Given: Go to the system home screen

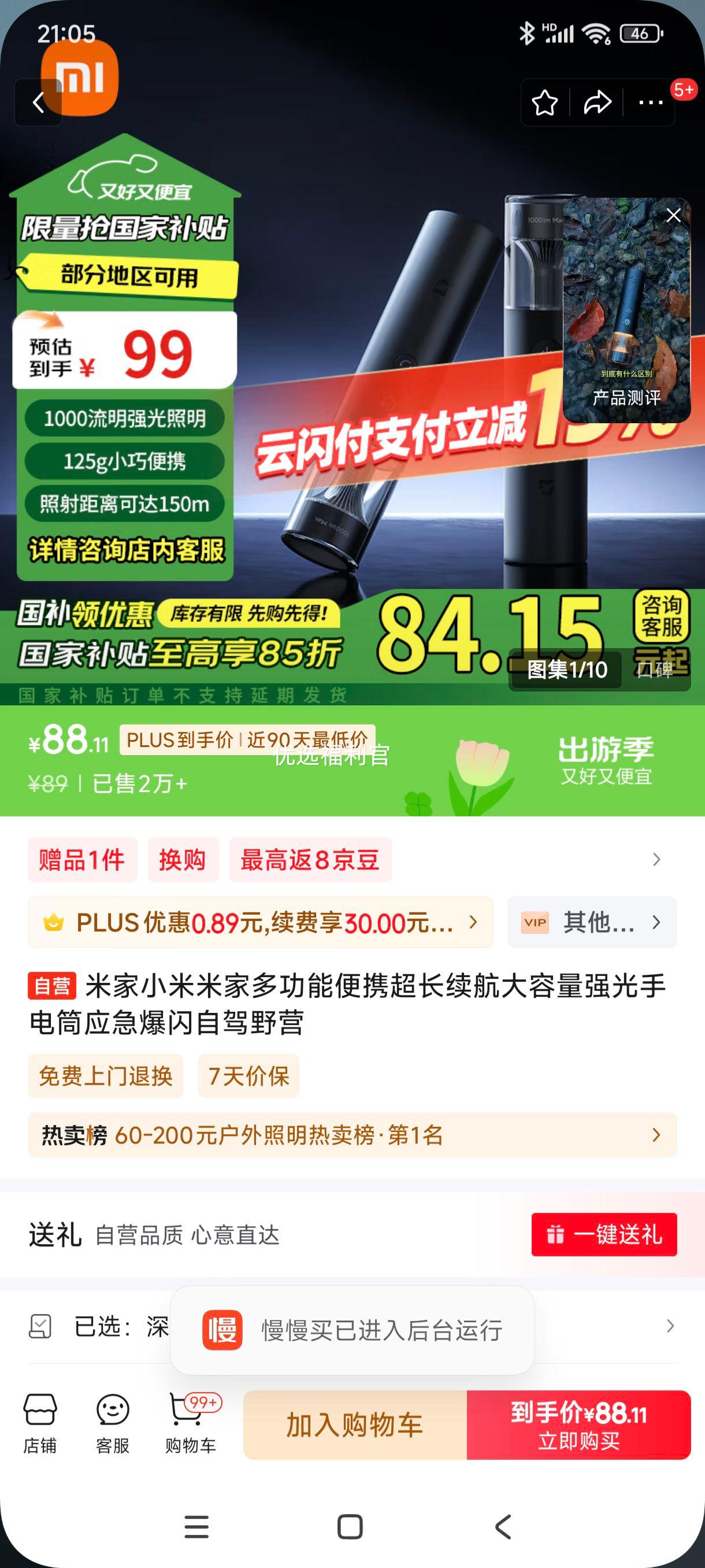Looking at the screenshot, I should coord(350,1526).
